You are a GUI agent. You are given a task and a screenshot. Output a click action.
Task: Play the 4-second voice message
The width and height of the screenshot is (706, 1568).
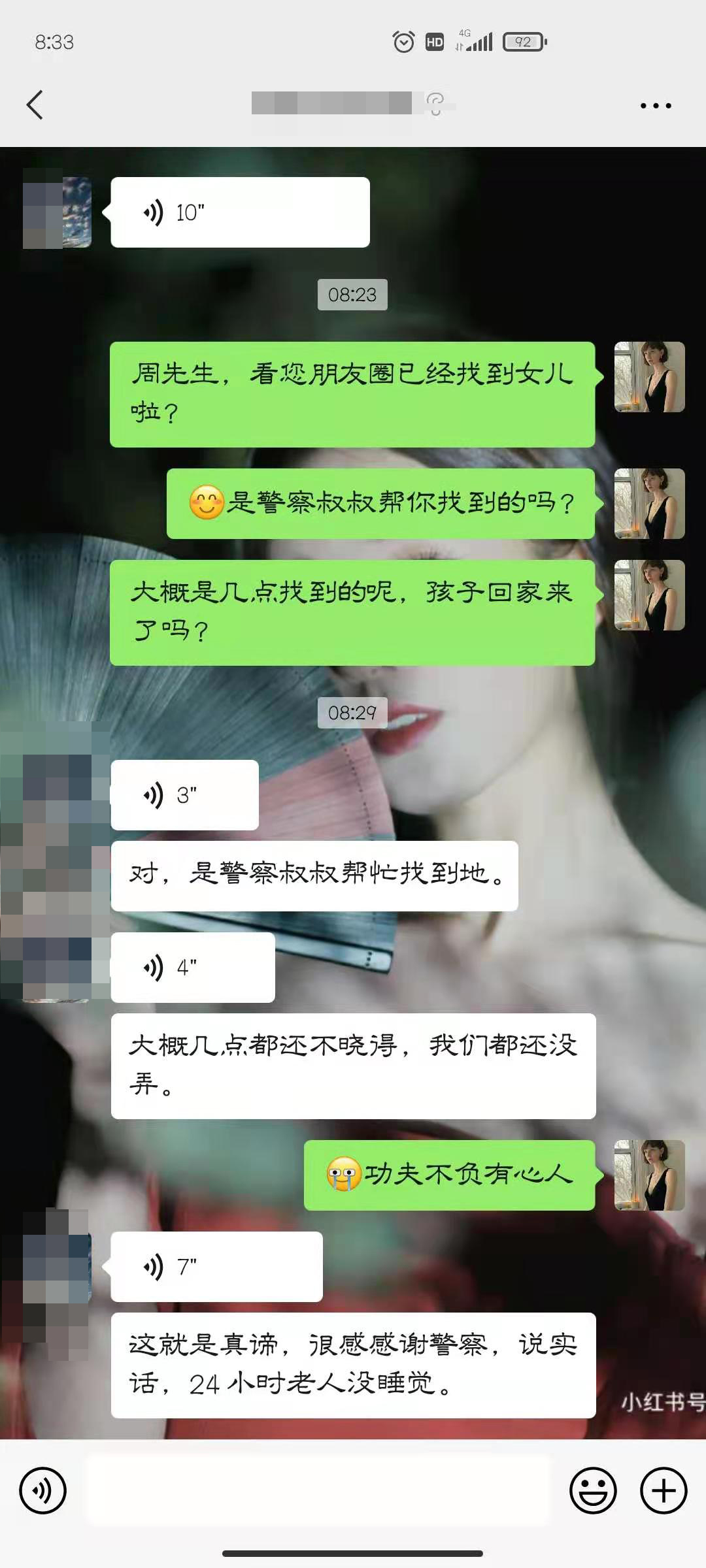(x=192, y=968)
